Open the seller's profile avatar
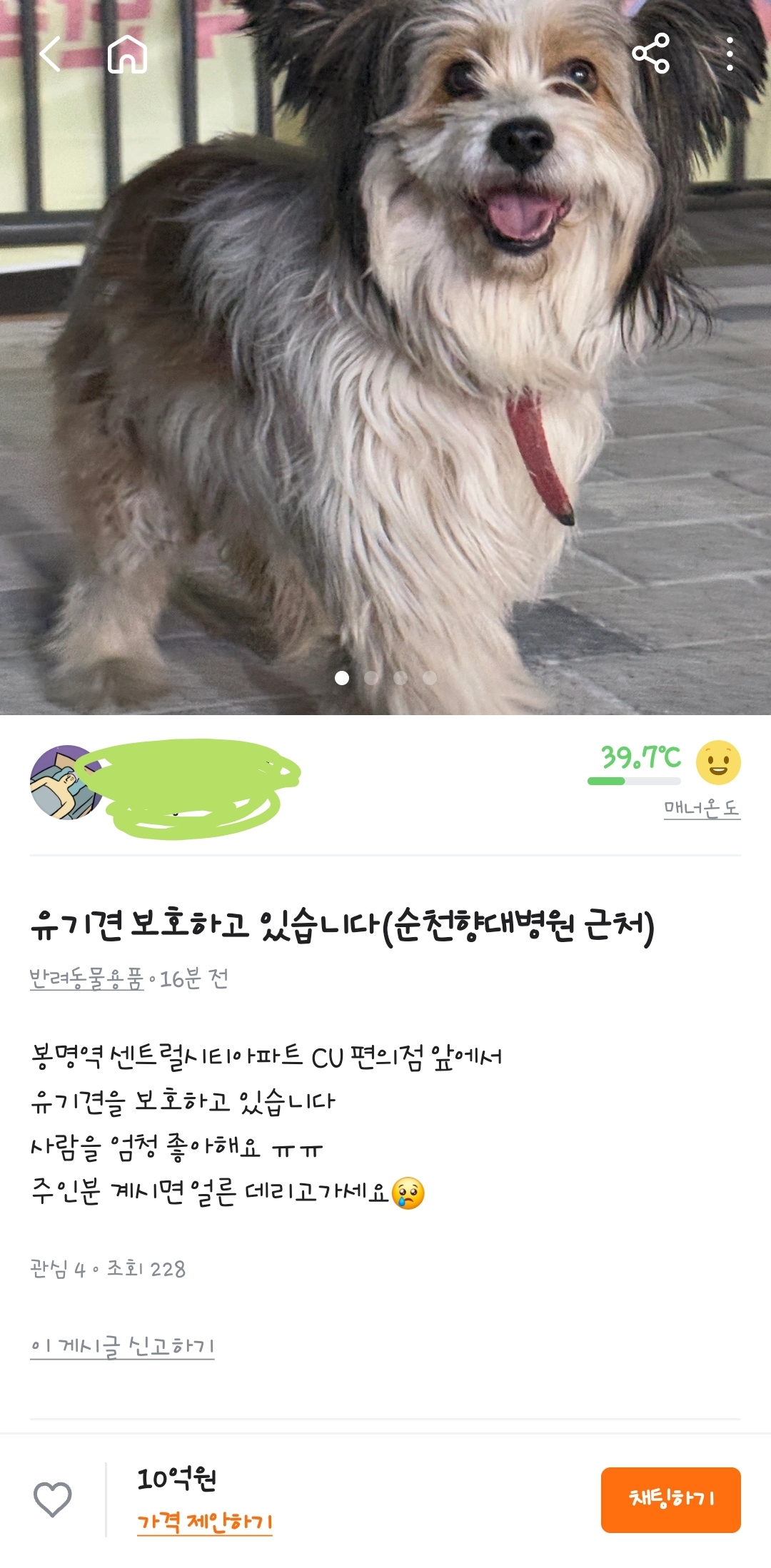The width and height of the screenshot is (771, 1568). click(64, 783)
